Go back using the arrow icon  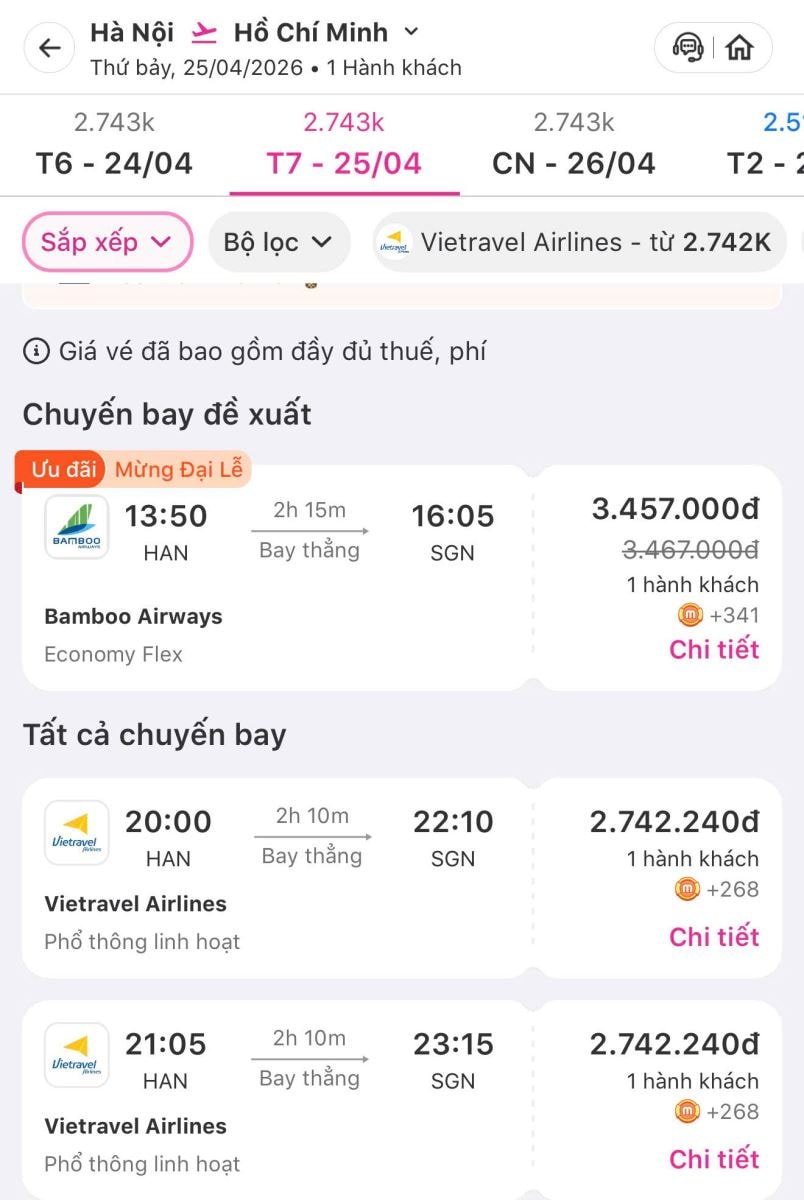pyautogui.click(x=49, y=48)
